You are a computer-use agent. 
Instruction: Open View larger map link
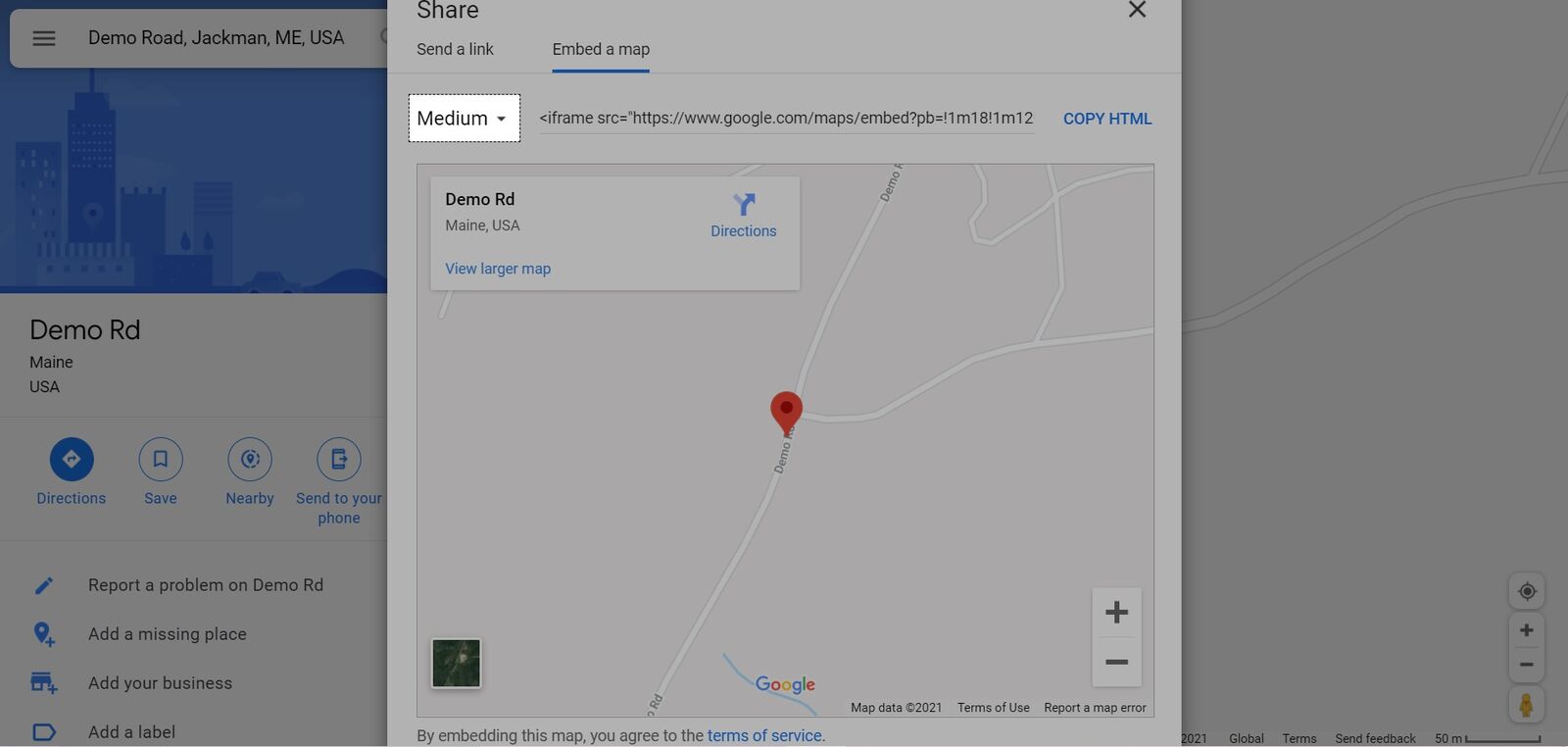click(x=498, y=269)
